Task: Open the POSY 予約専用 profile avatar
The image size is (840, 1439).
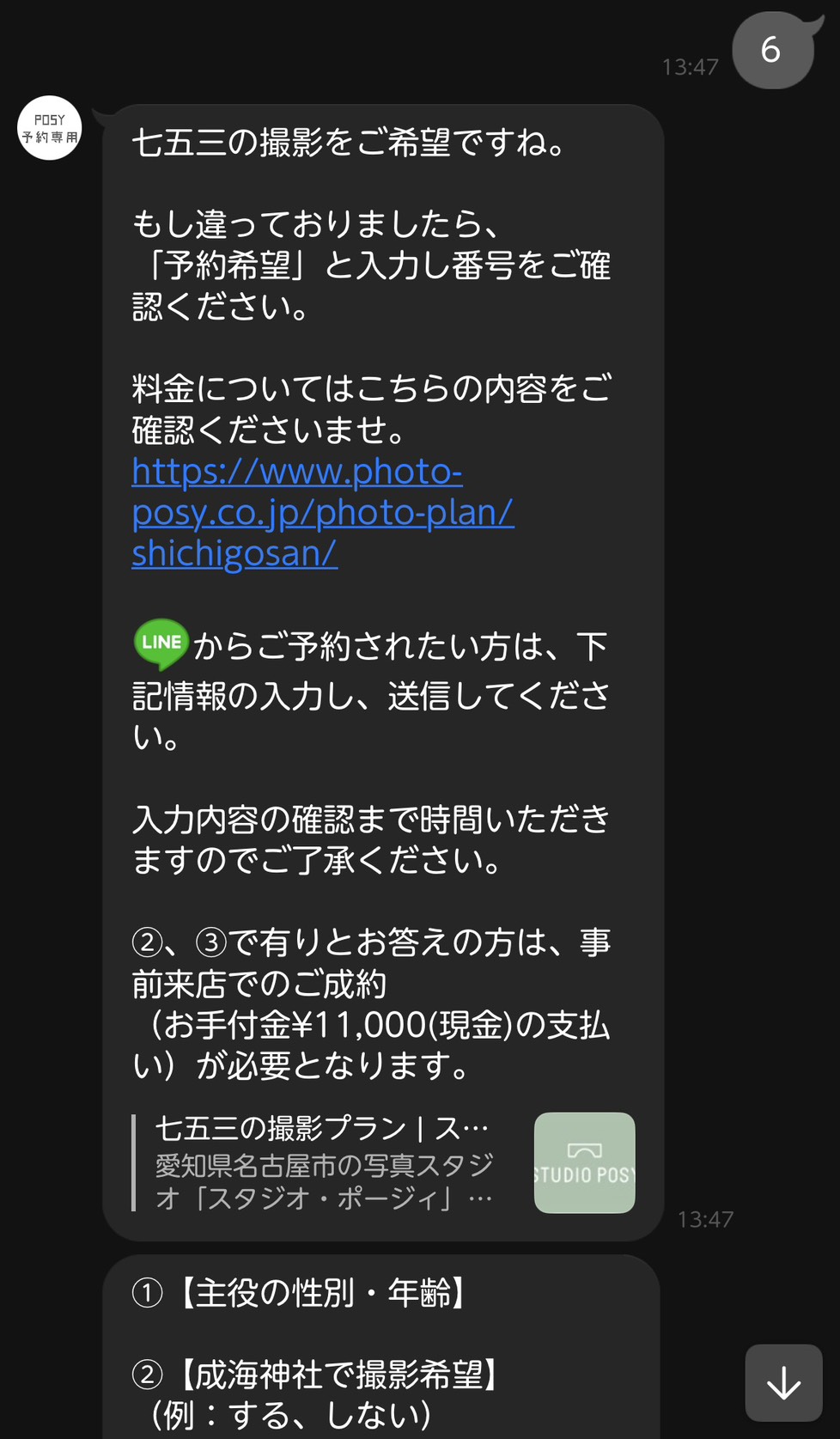Action: click(x=50, y=128)
